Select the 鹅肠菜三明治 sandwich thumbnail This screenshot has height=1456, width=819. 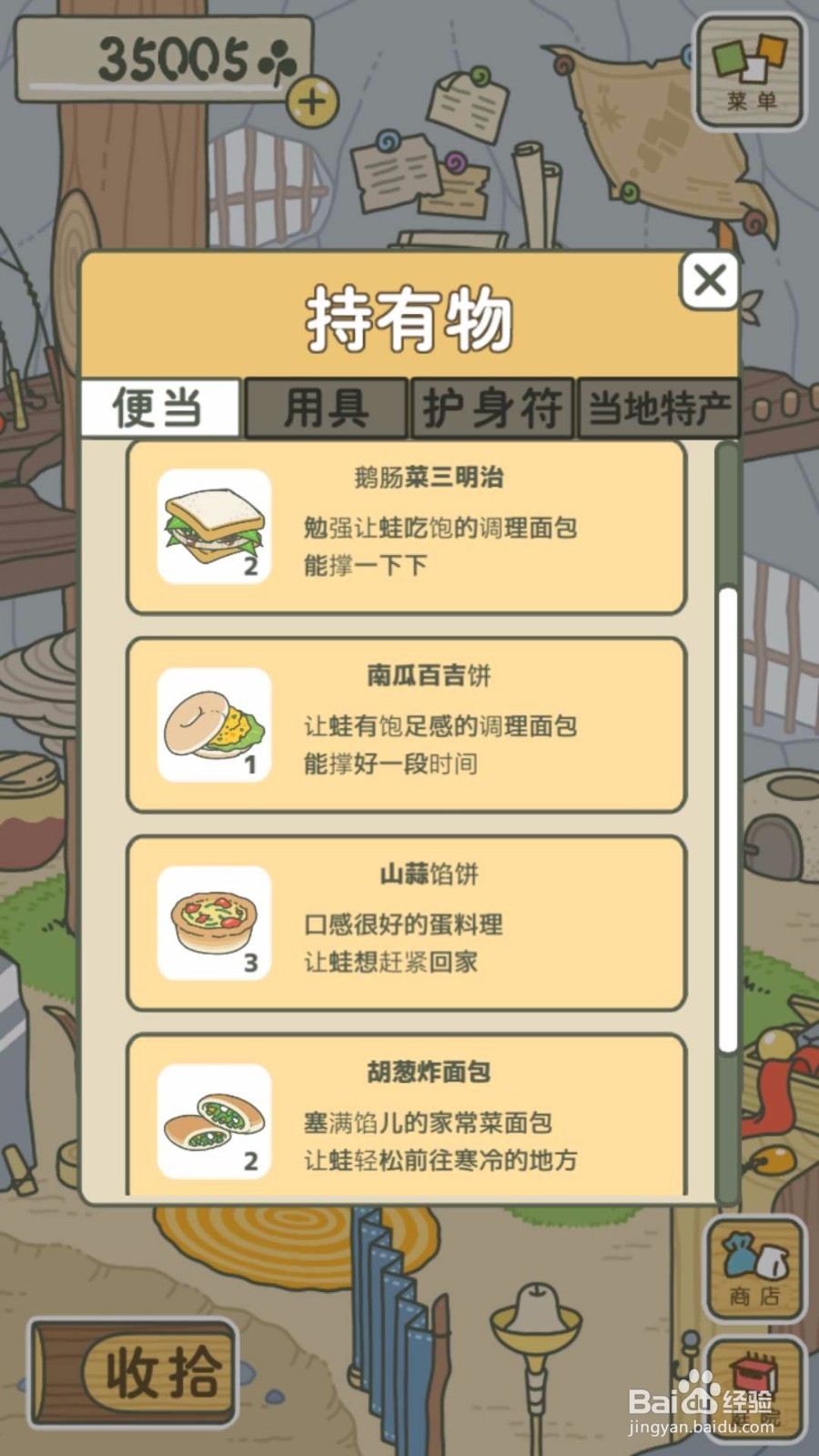[x=212, y=528]
